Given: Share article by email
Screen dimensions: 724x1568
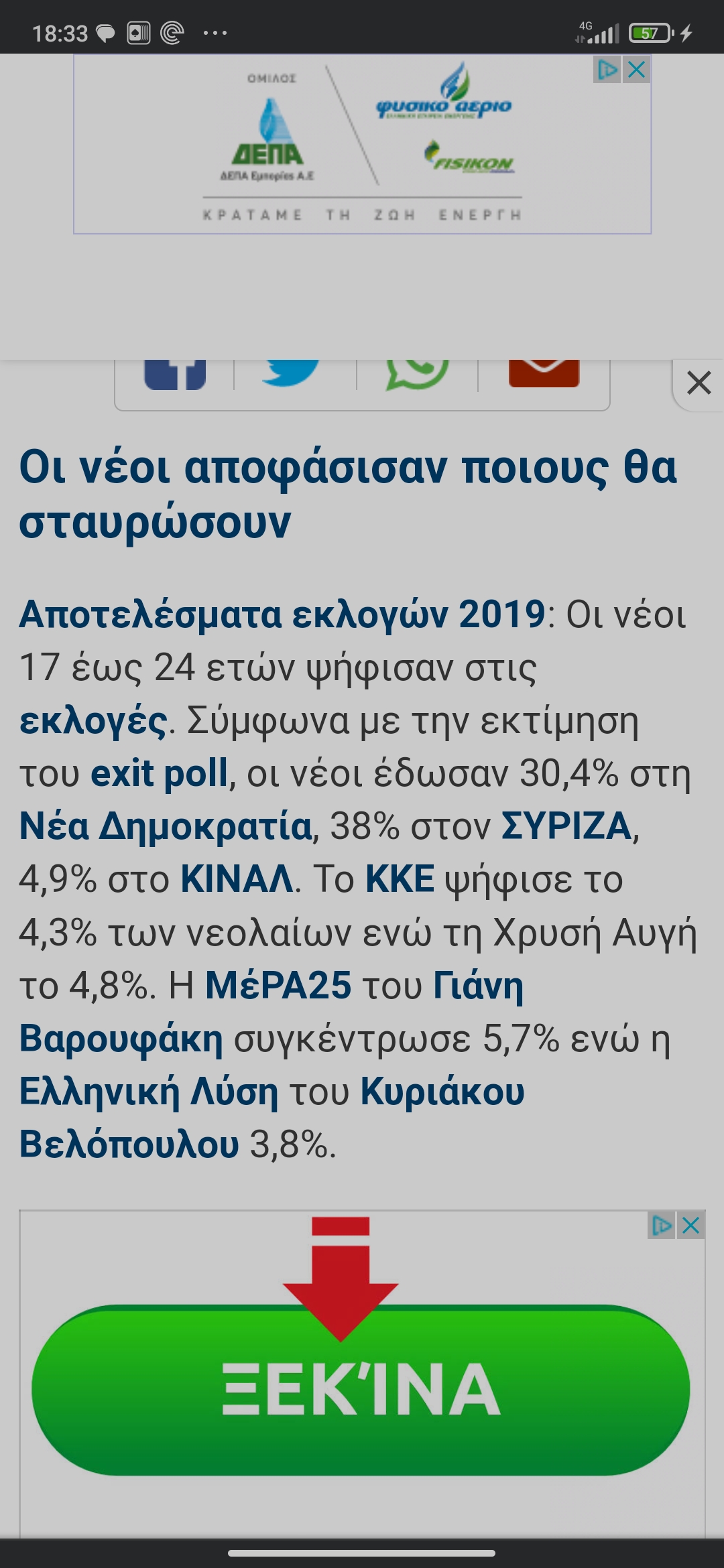Looking at the screenshot, I should point(544,373).
